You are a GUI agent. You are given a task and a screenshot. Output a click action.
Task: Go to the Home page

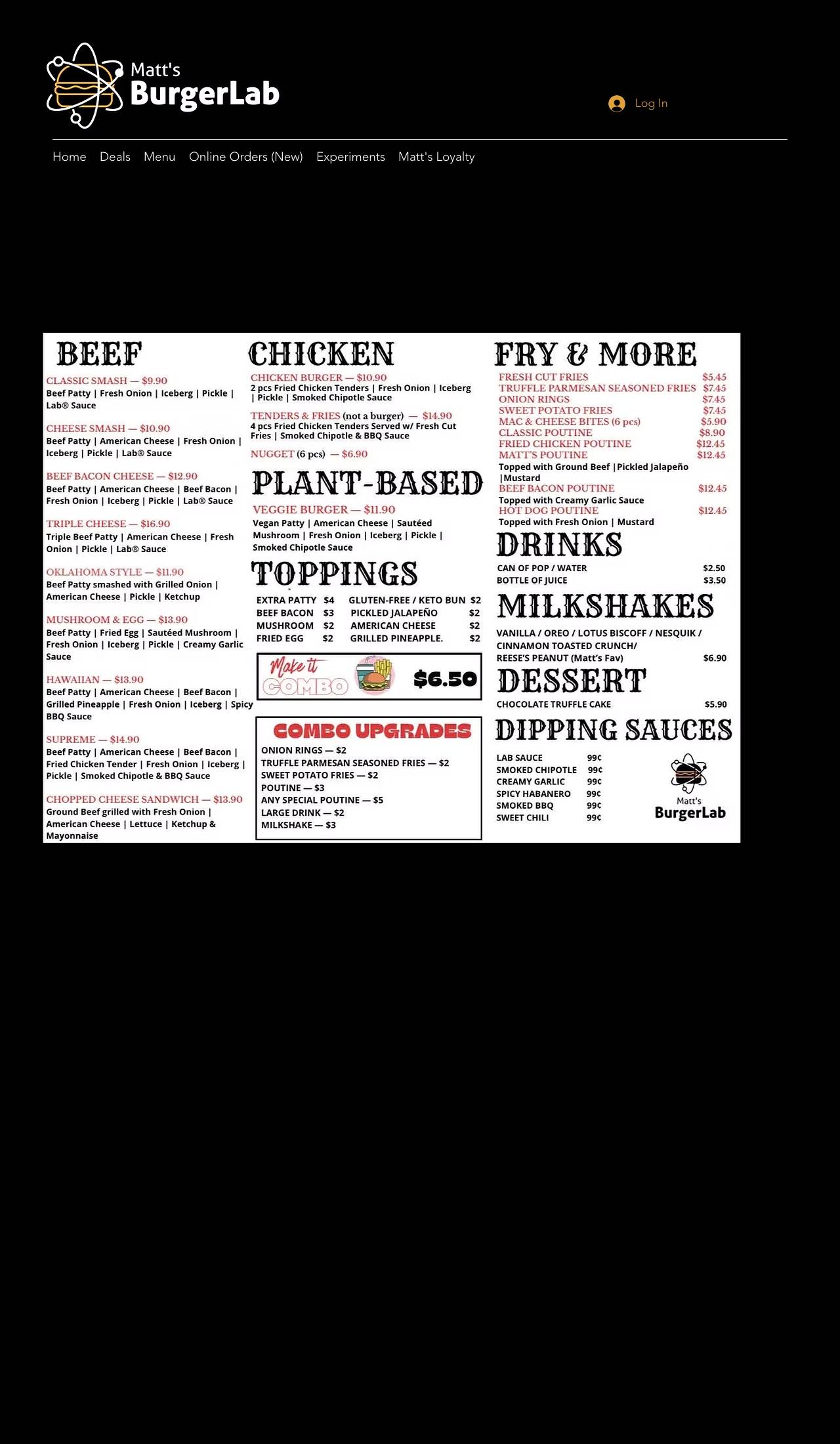click(70, 157)
